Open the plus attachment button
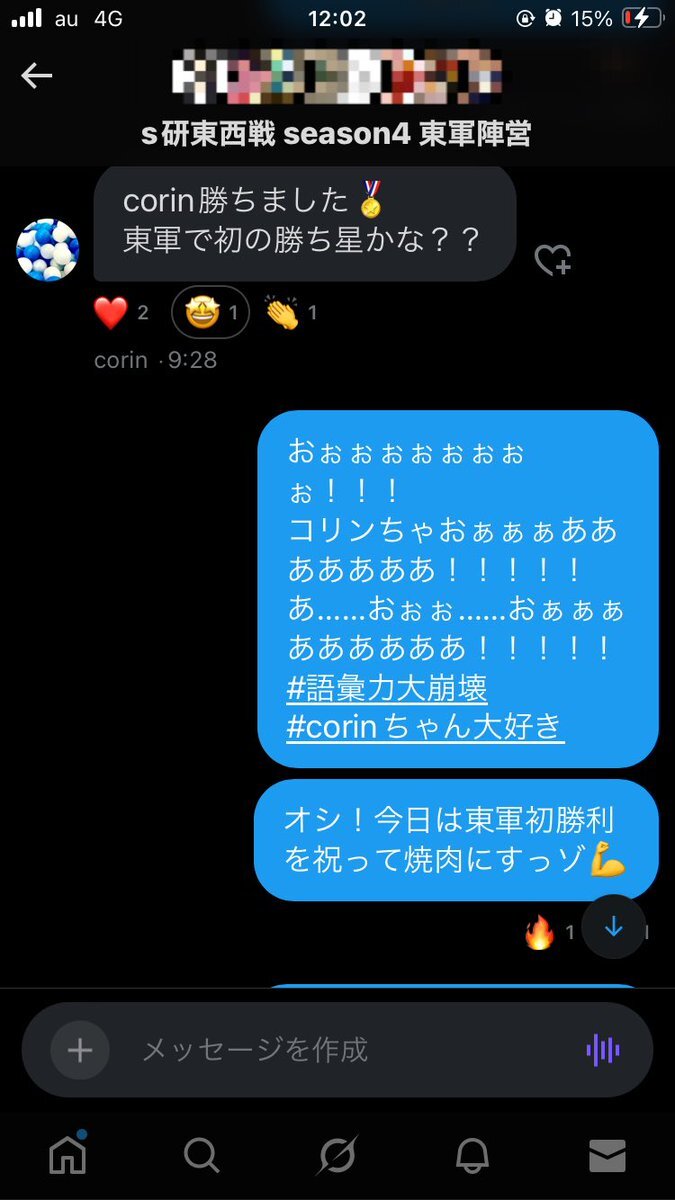 click(x=80, y=1050)
